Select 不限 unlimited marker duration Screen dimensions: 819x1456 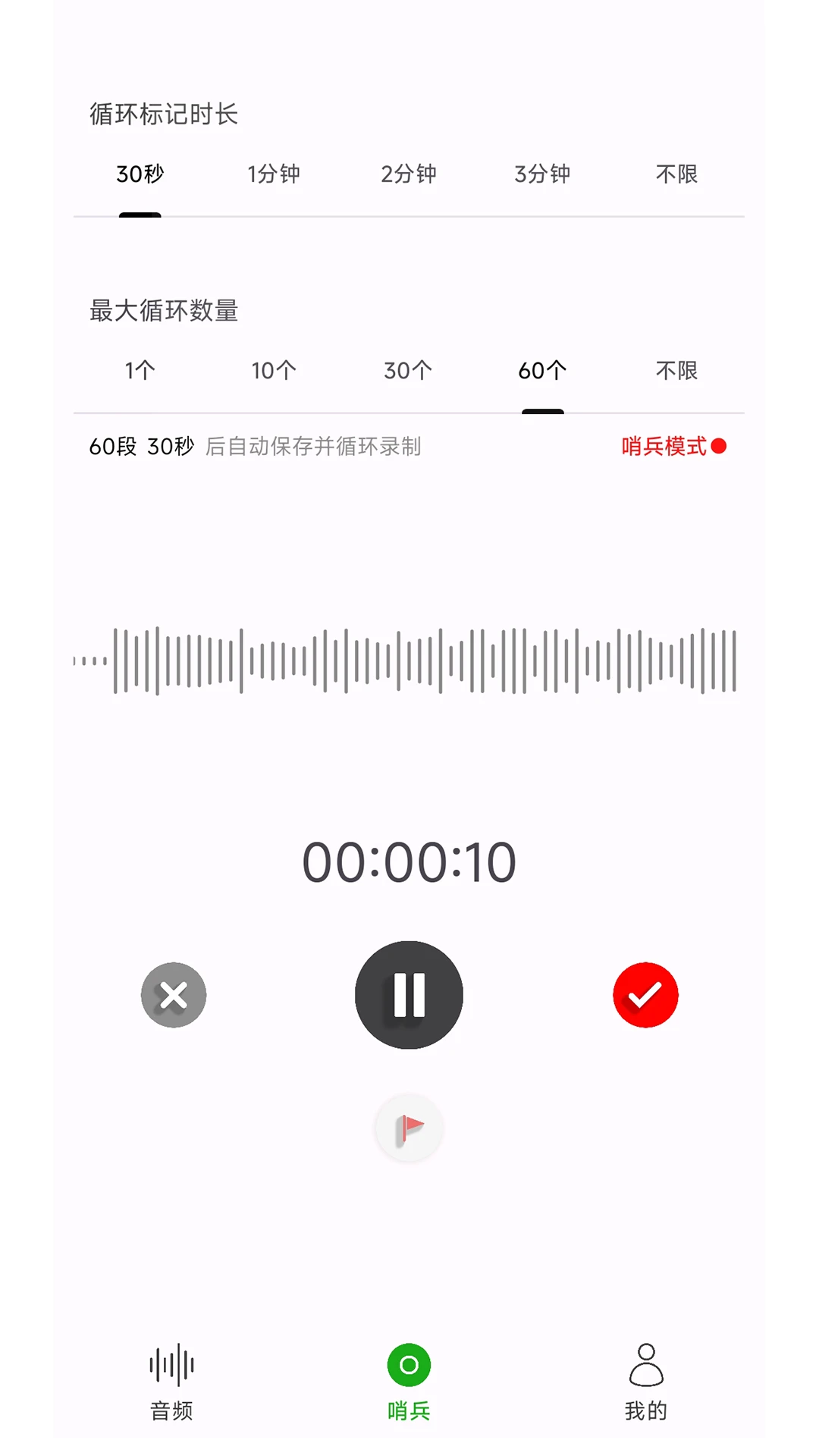(677, 174)
